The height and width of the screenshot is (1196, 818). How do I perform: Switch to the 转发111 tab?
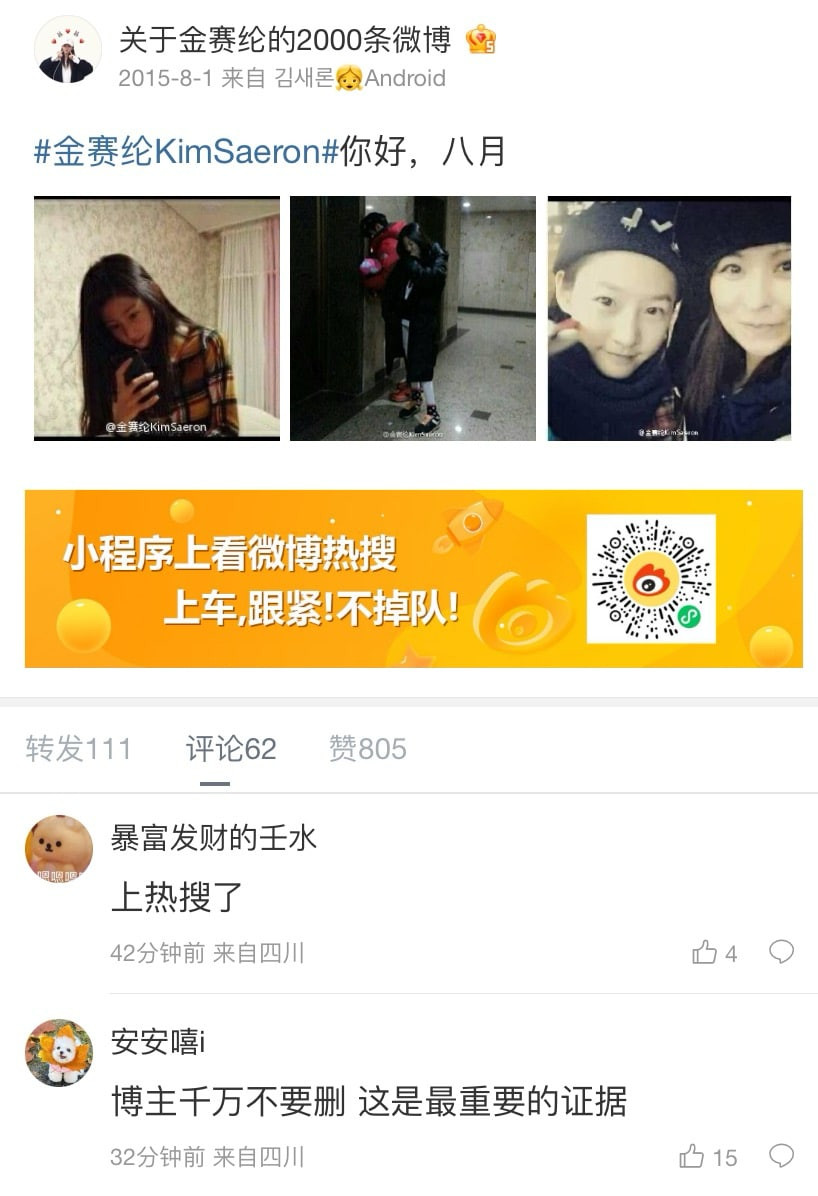pyautogui.click(x=79, y=749)
